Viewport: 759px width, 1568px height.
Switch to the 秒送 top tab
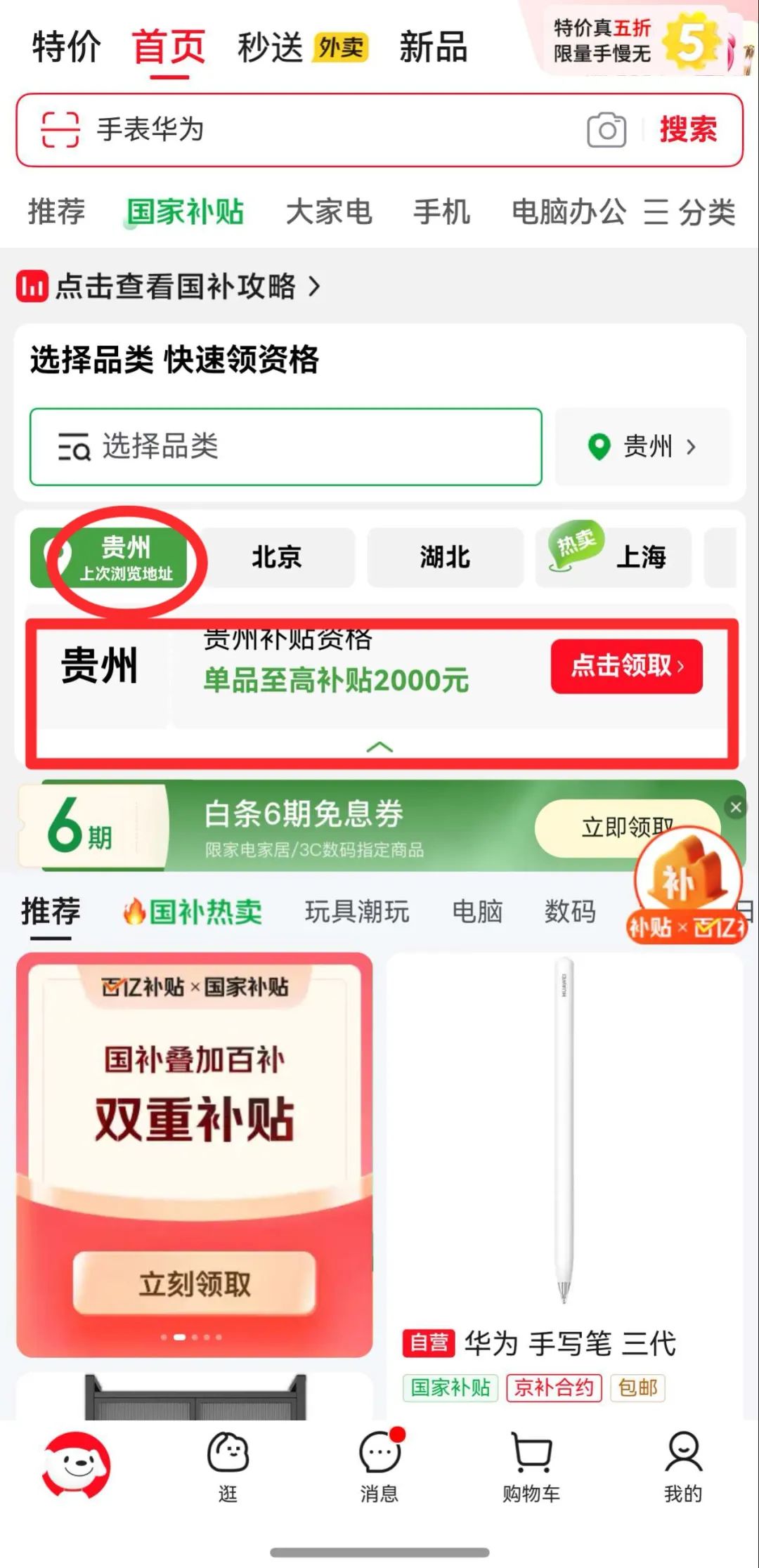[x=271, y=48]
